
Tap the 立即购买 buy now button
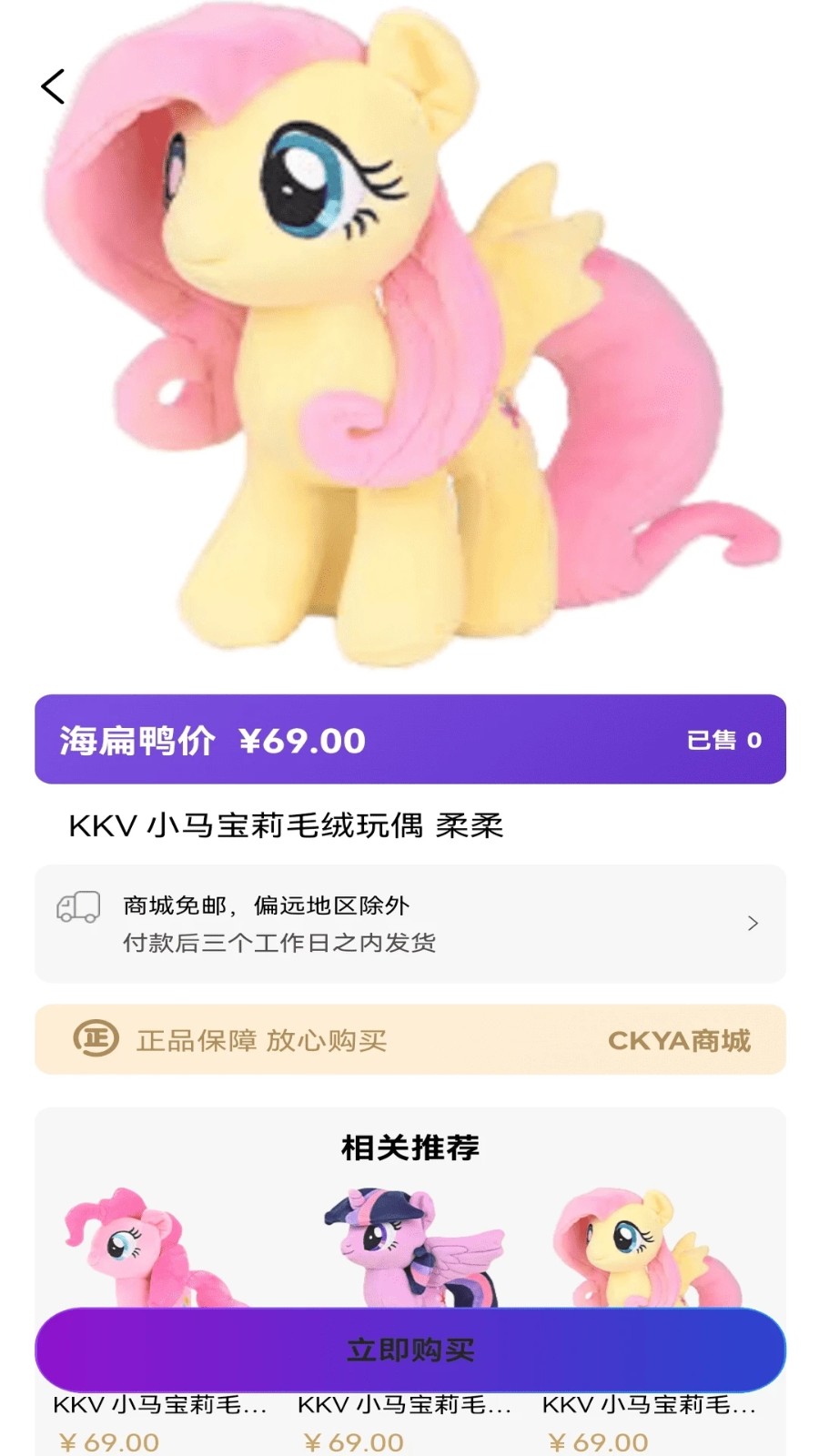tap(409, 1350)
